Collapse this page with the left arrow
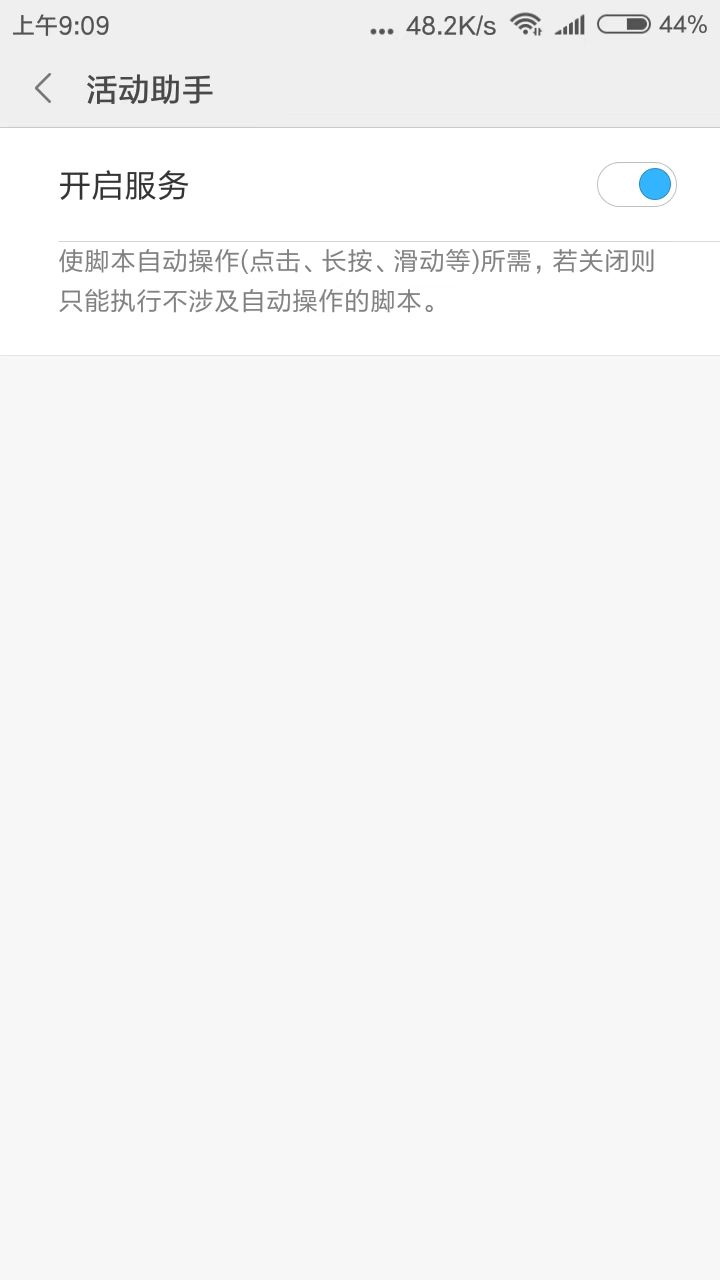 tap(43, 89)
